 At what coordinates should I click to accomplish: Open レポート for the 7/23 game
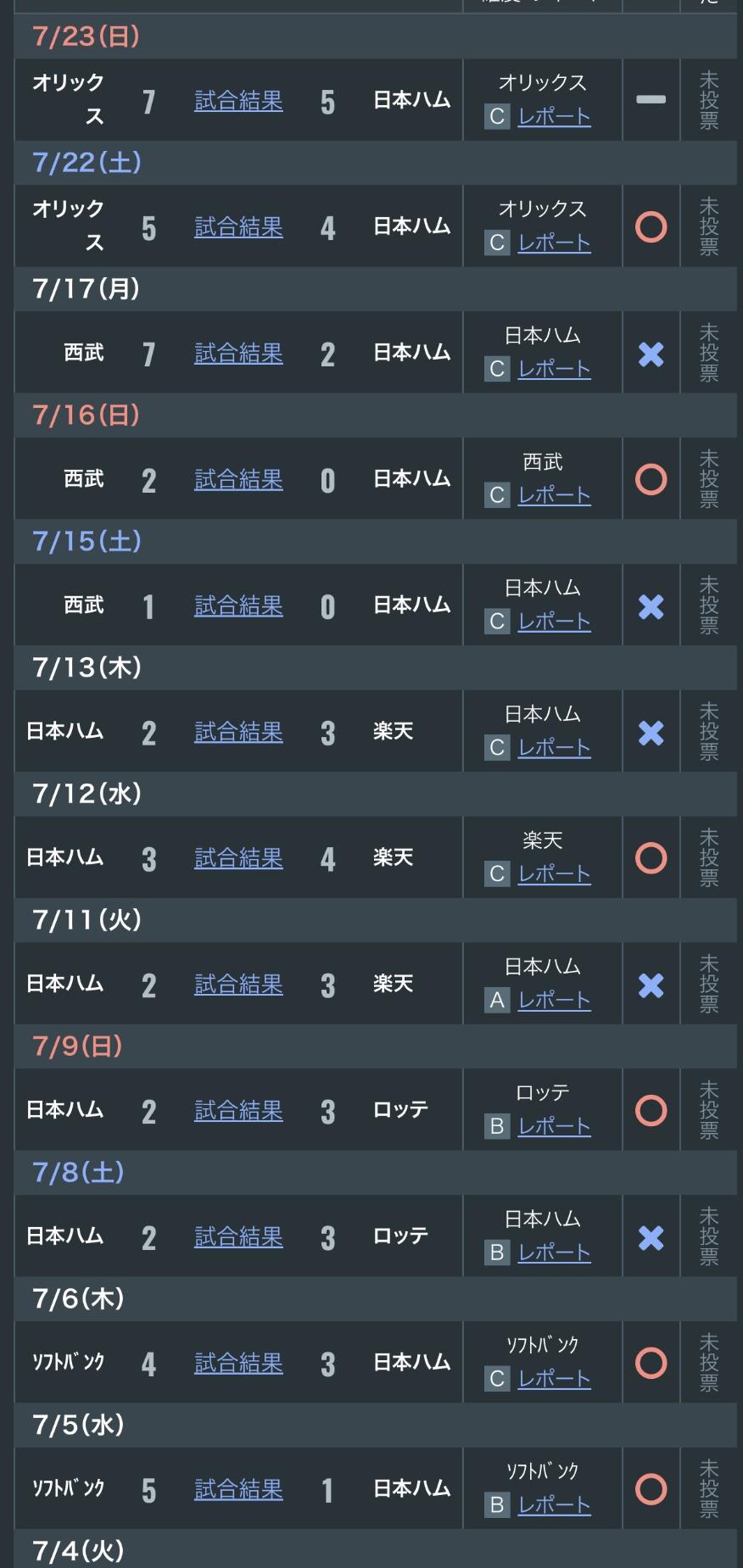click(x=554, y=116)
